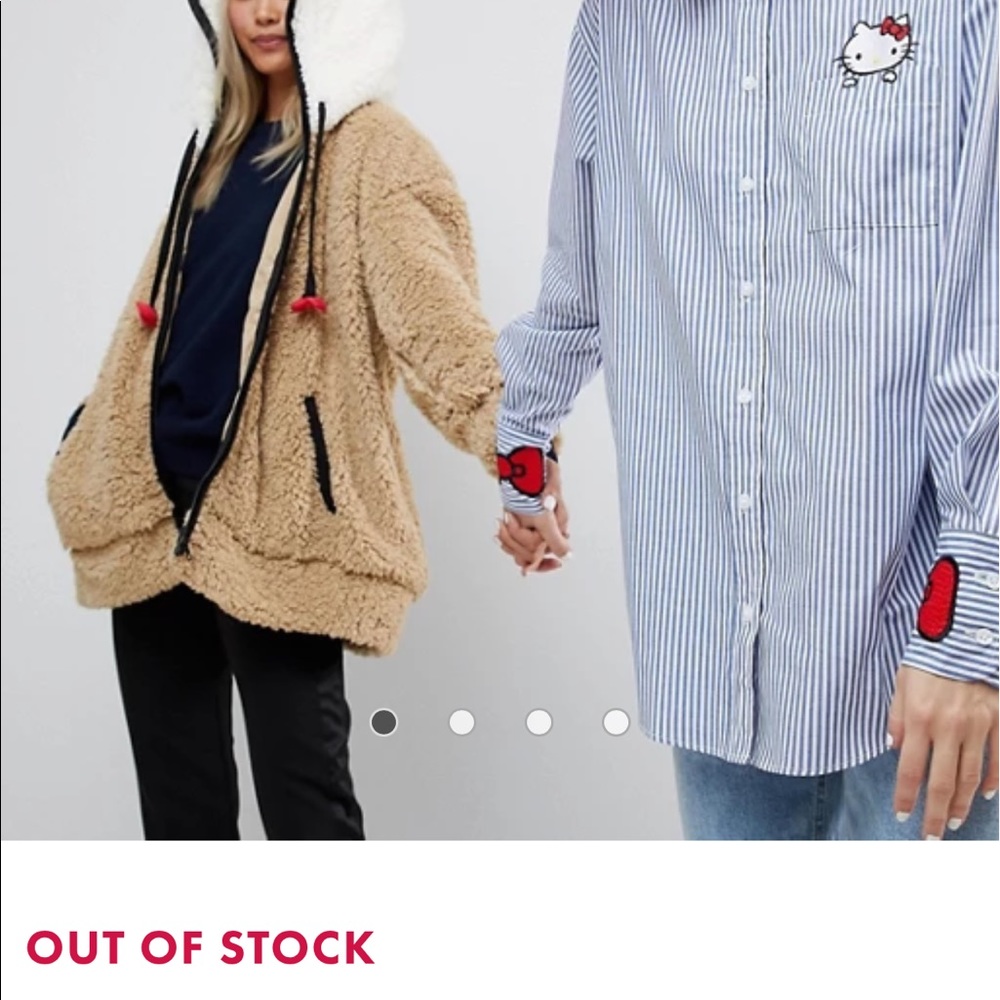The height and width of the screenshot is (1000, 1000).
Task: Jump to the second product photo dot
Action: [461, 723]
